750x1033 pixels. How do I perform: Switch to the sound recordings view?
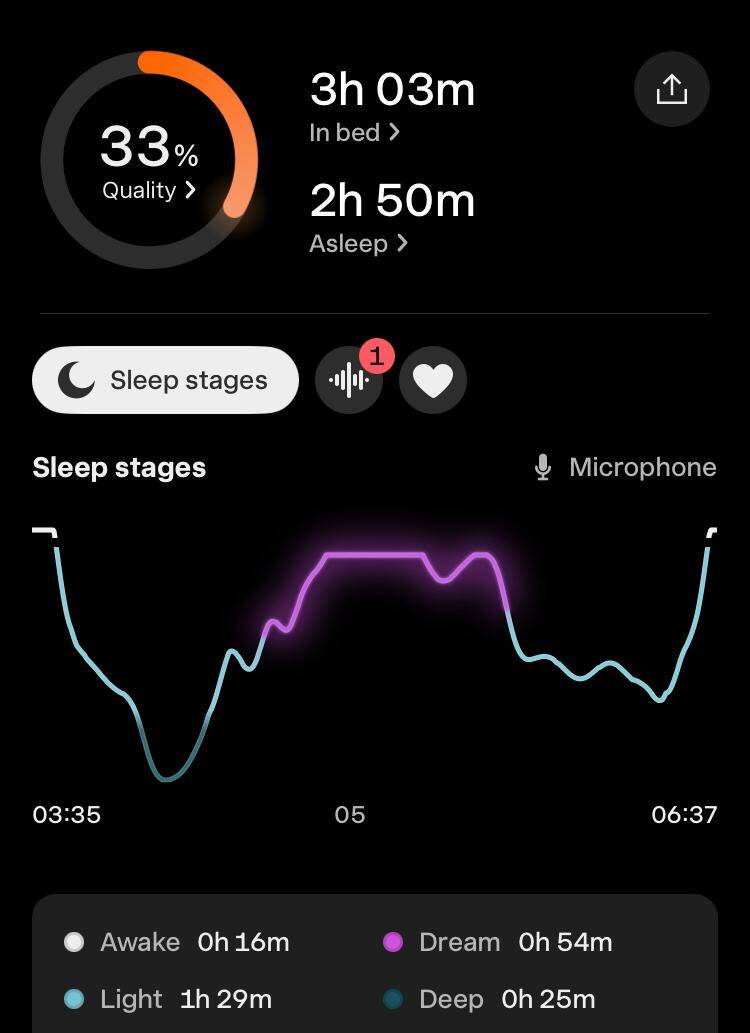(349, 381)
